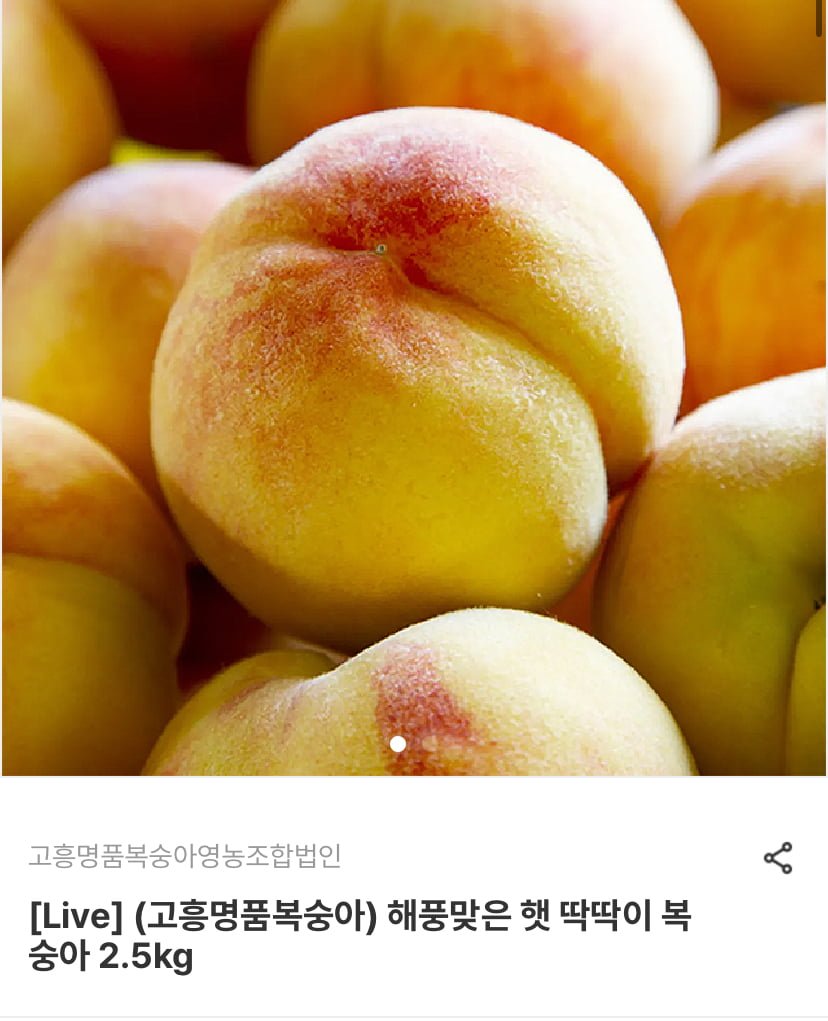Share this peach product
Image resolution: width=828 pixels, height=1021 pixels.
coord(778,858)
